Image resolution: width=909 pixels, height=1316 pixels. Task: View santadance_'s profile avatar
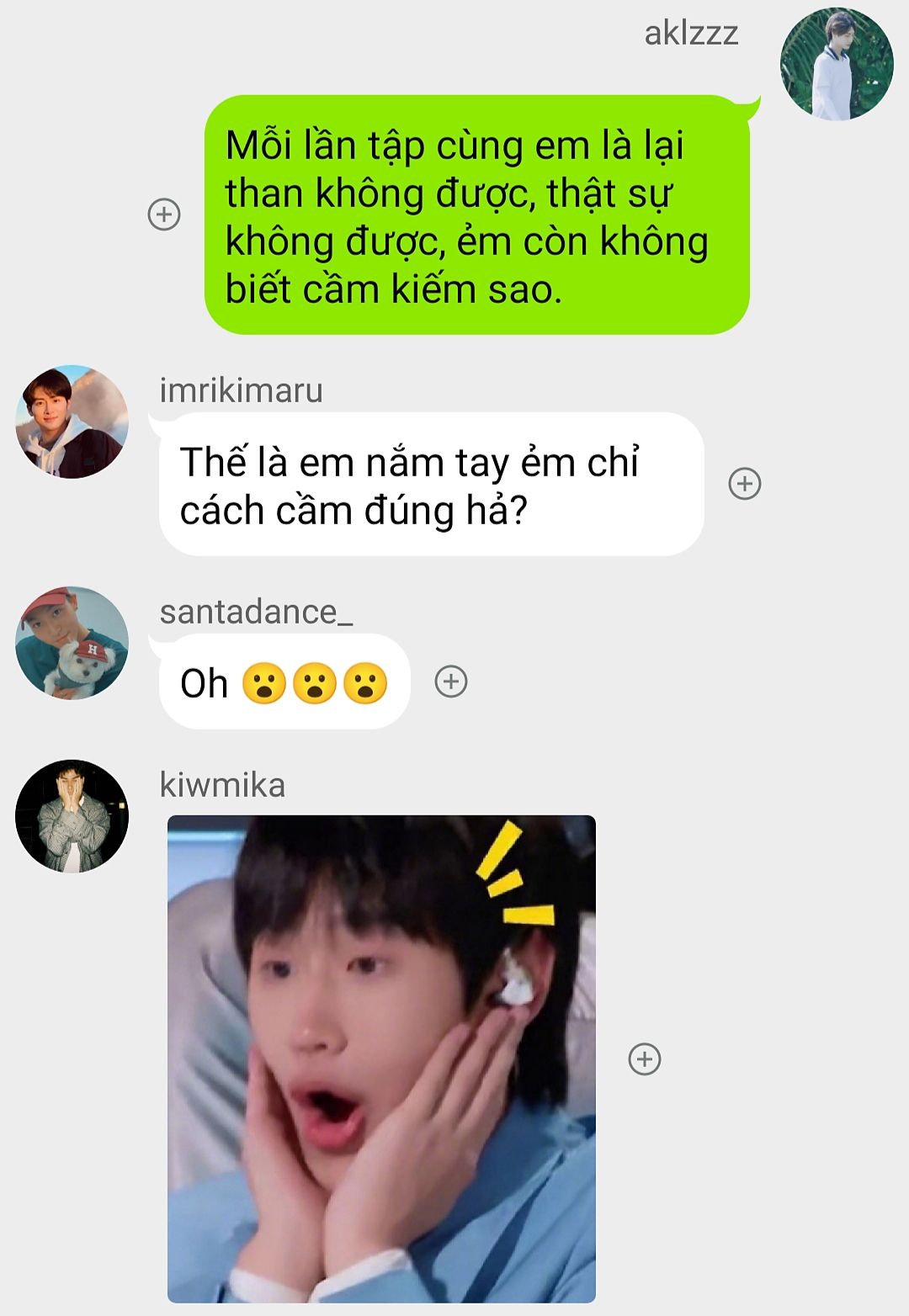click(72, 643)
